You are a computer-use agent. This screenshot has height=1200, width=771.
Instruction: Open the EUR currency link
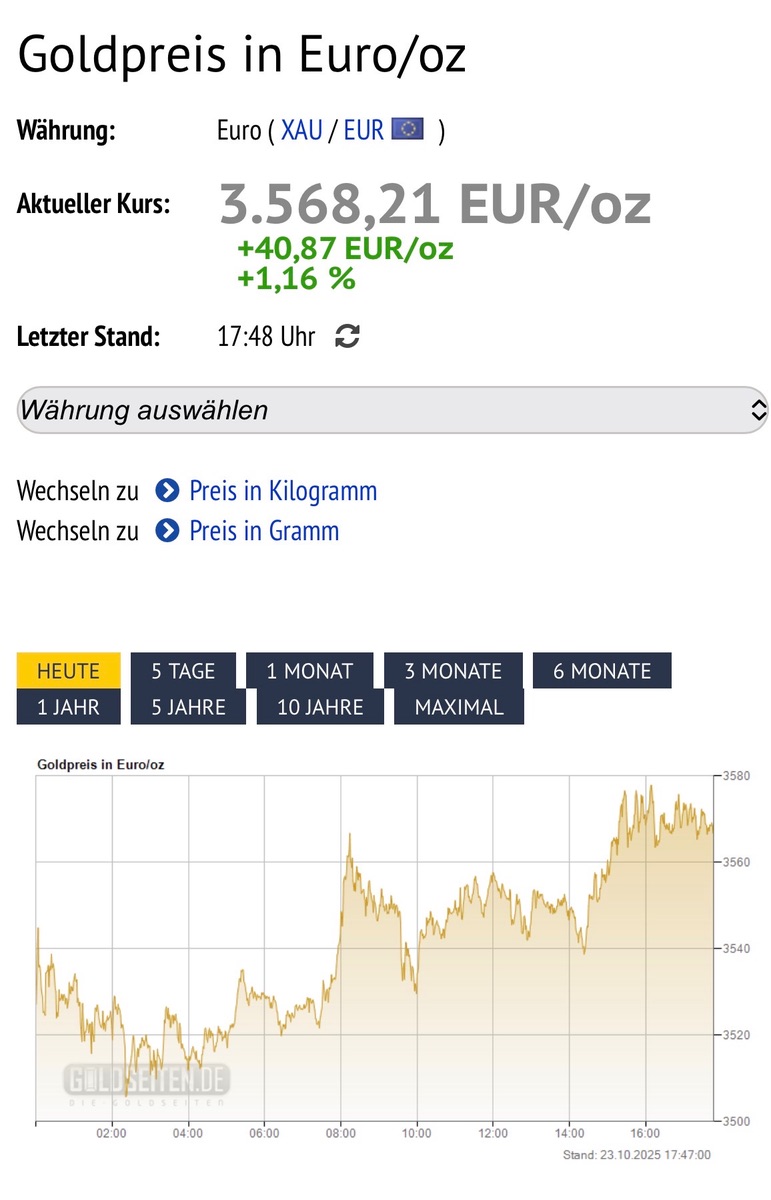pyautogui.click(x=364, y=131)
